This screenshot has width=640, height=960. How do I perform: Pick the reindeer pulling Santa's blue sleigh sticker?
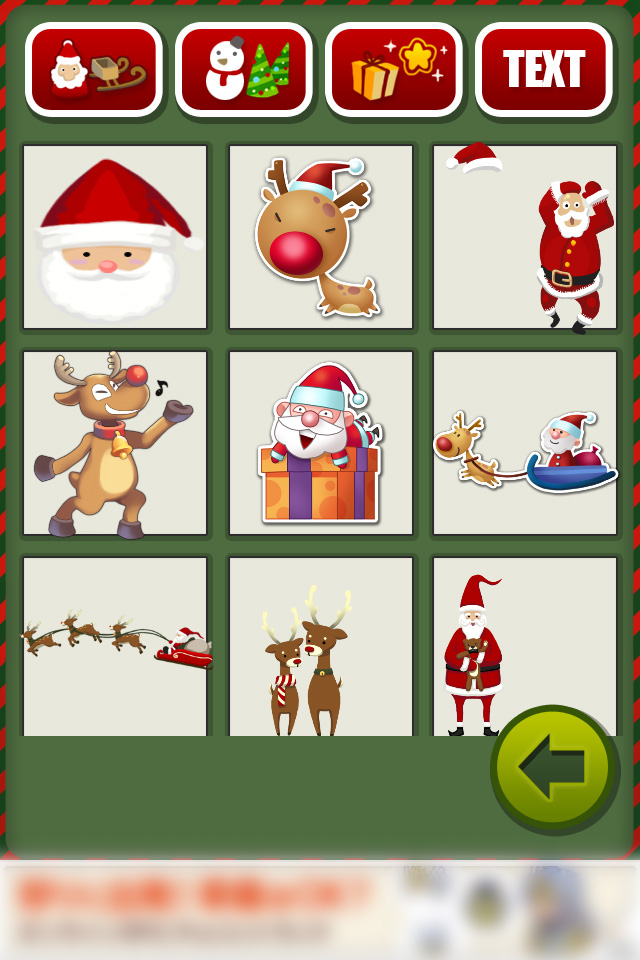[526, 443]
